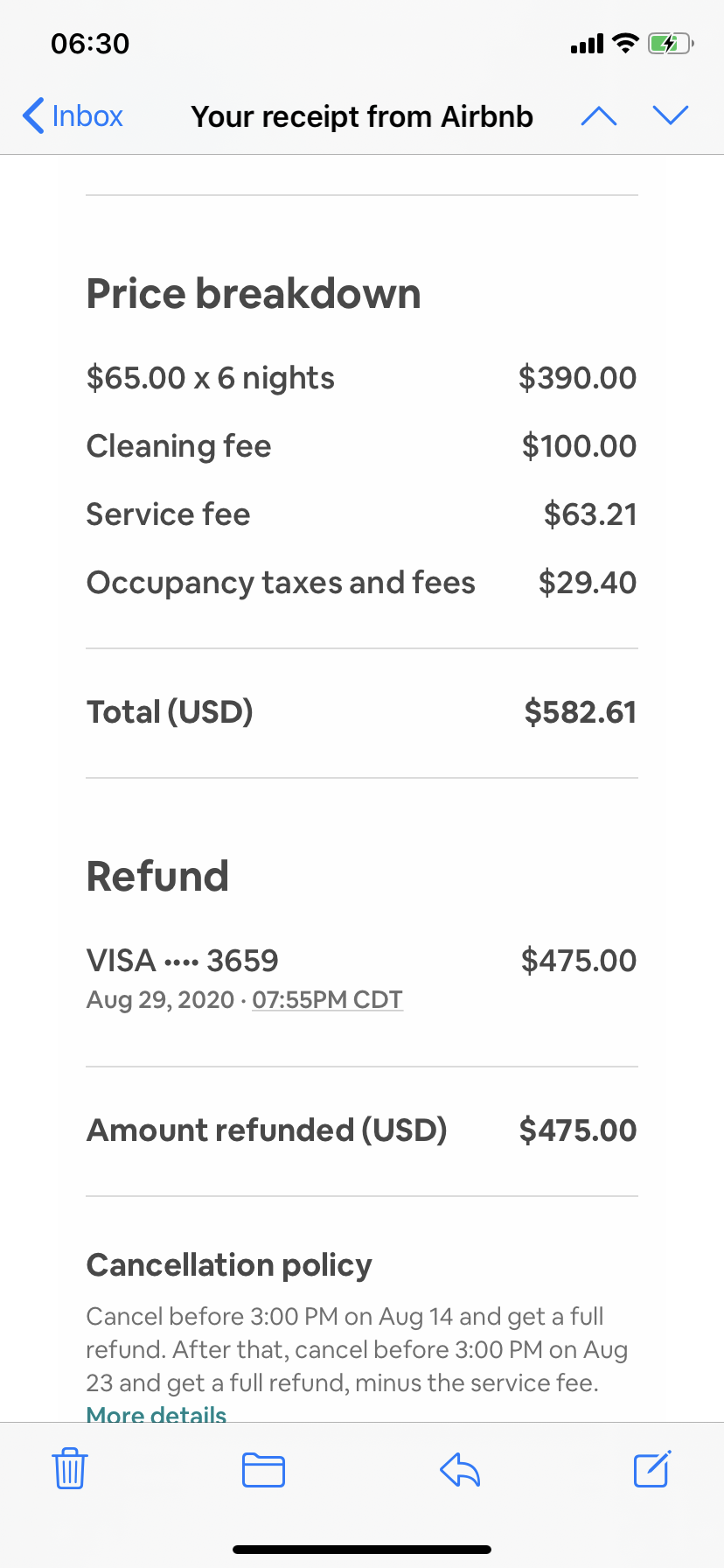Compose a new email
Screen dimensions: 724x1568
pyautogui.click(x=652, y=1468)
